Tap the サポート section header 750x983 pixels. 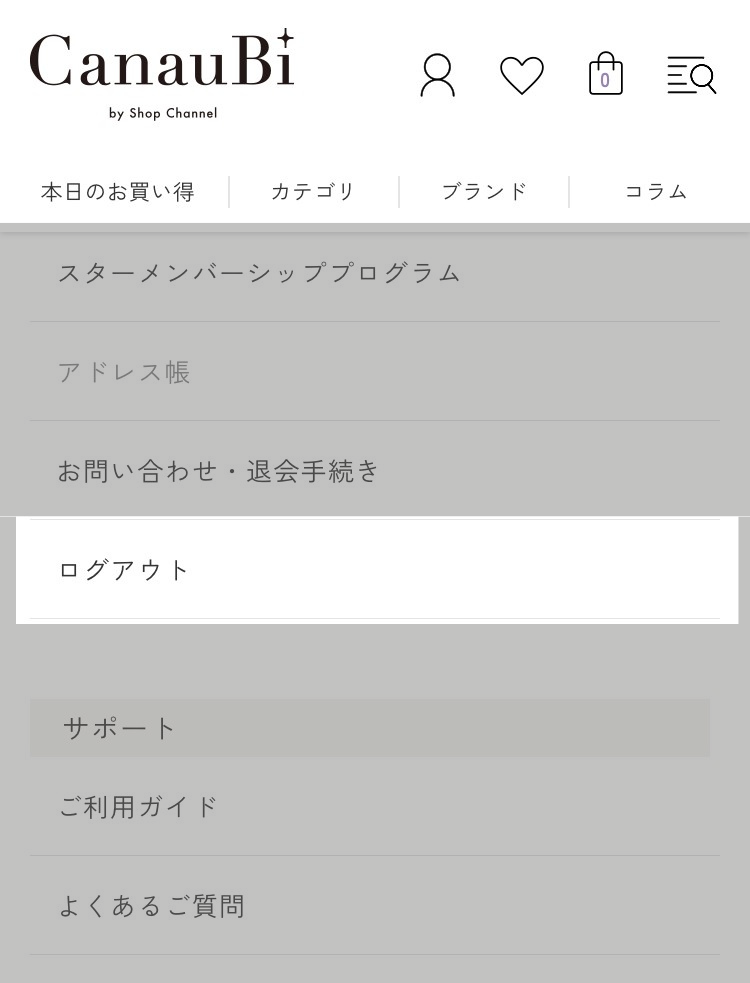point(119,728)
